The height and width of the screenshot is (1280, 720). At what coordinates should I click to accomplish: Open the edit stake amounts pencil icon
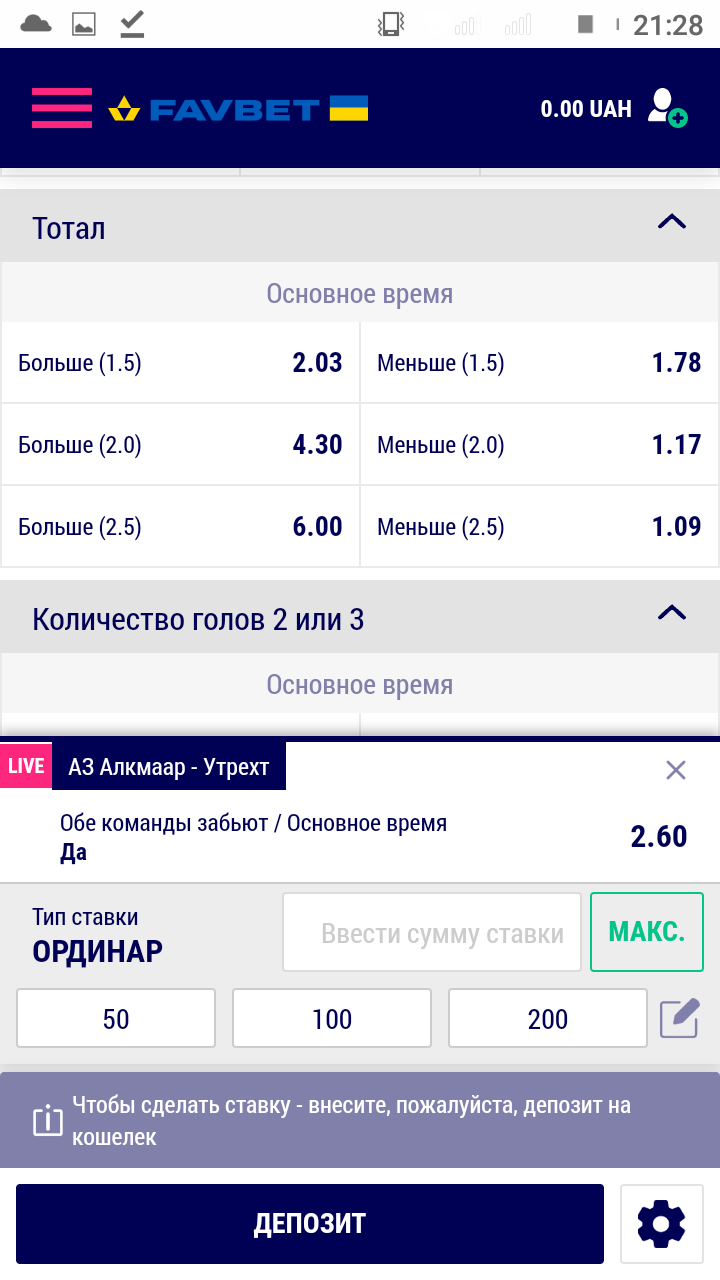click(x=678, y=1018)
